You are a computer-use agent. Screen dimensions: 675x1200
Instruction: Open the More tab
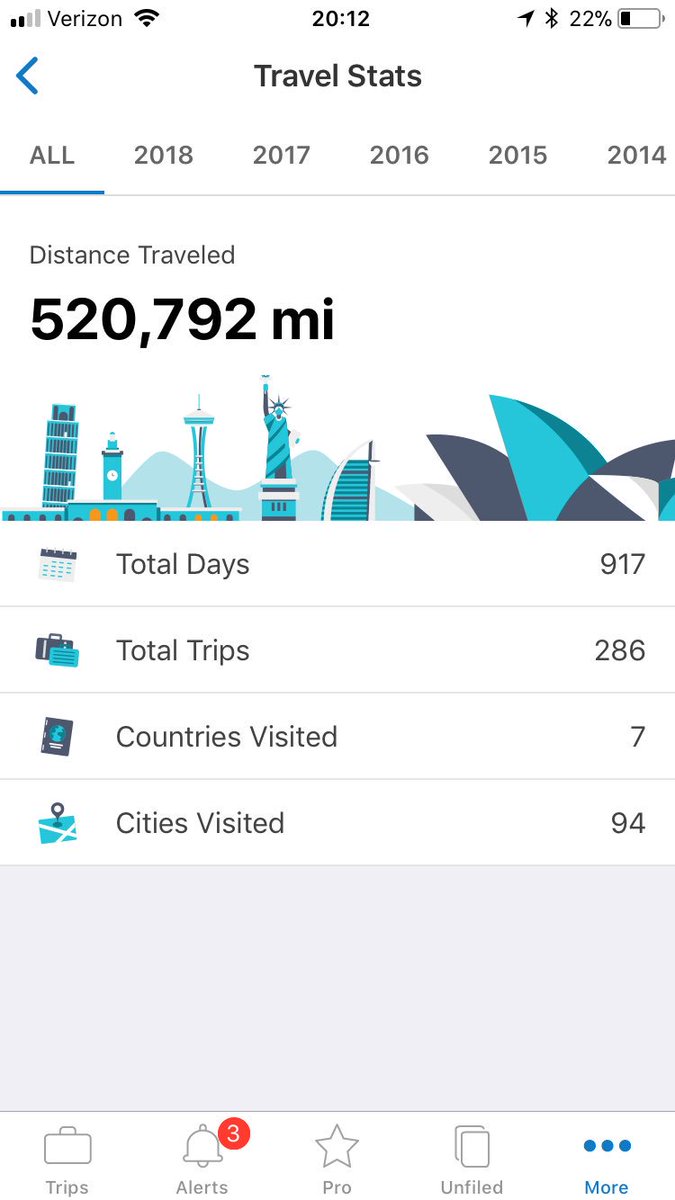(606, 1158)
